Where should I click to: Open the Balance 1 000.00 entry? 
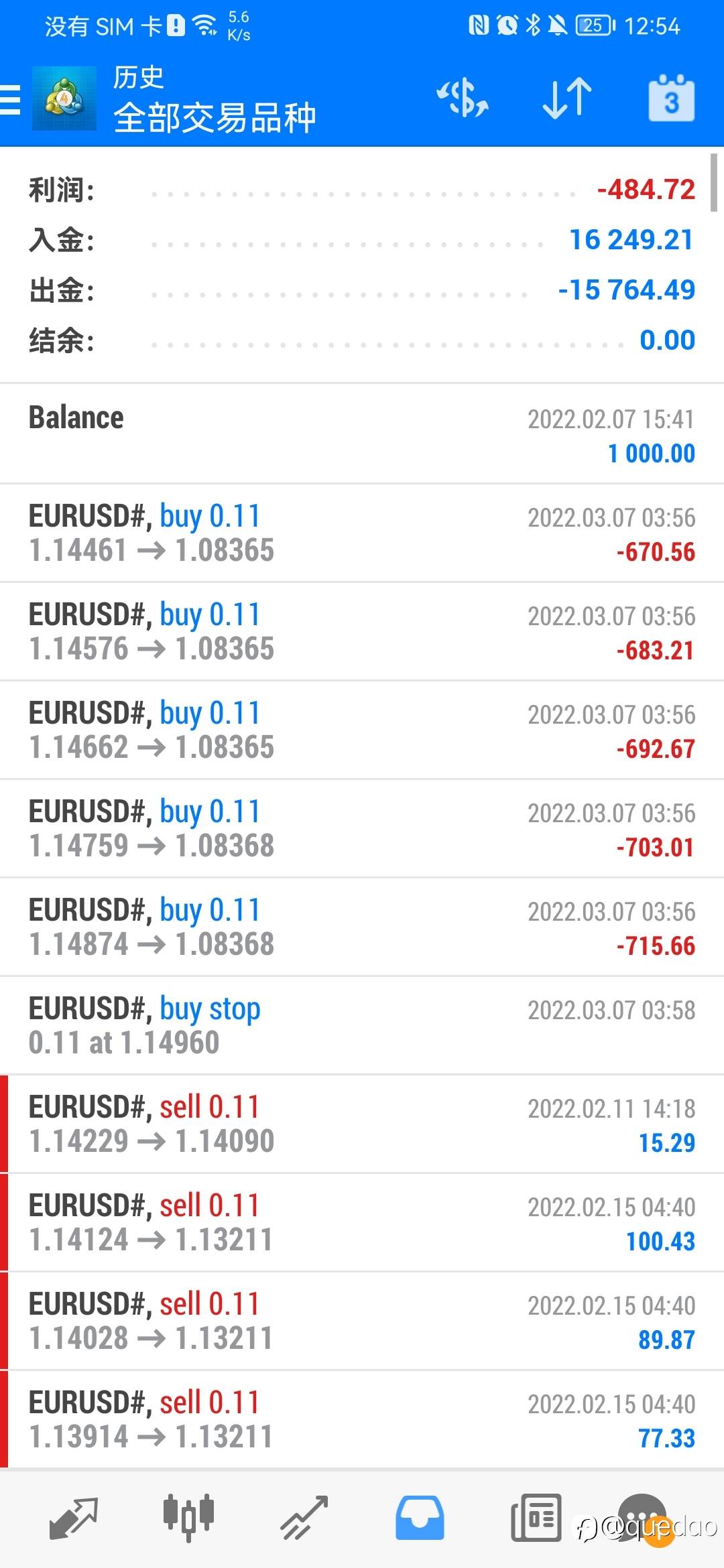pyautogui.click(x=362, y=434)
